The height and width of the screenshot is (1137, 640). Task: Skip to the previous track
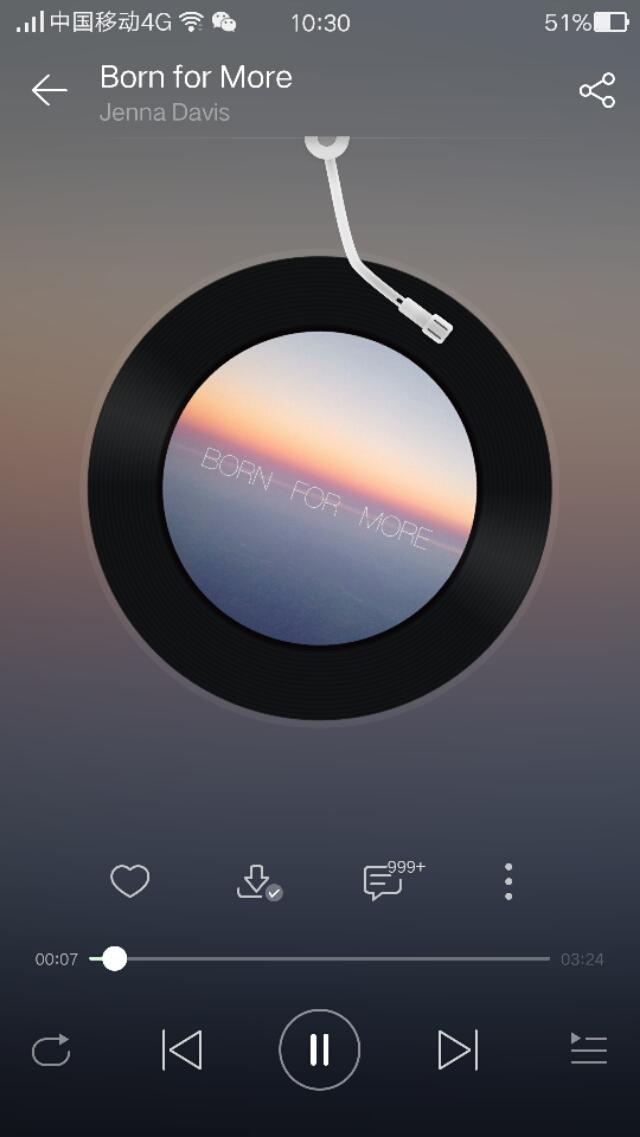pos(182,1050)
